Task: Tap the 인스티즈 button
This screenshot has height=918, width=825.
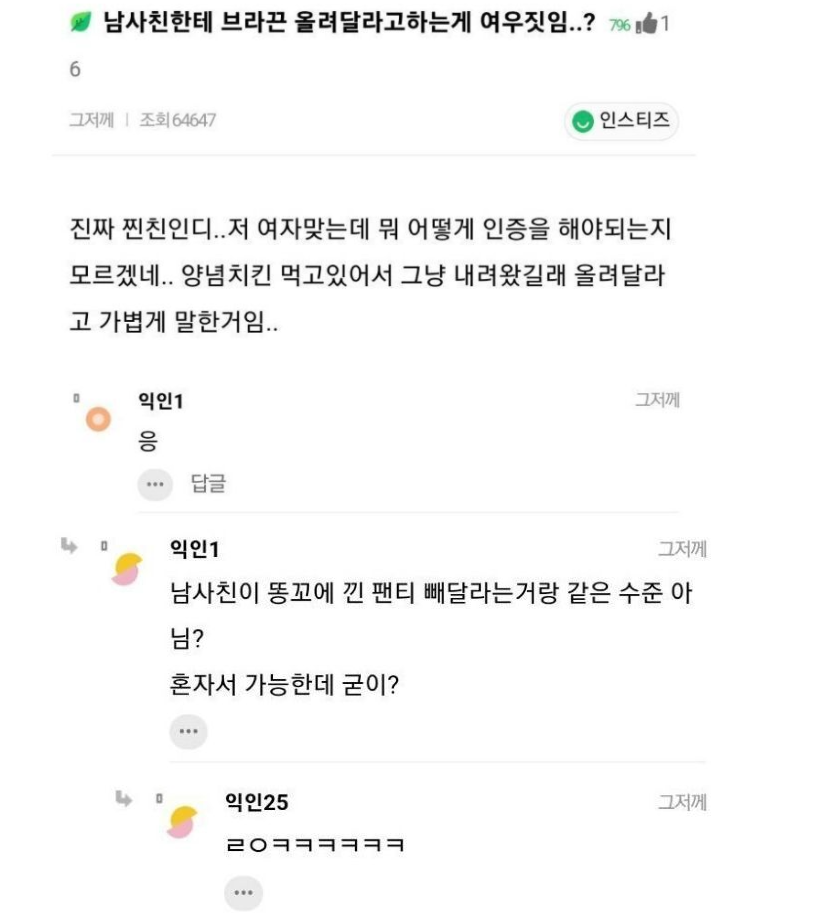Action: [x=621, y=122]
